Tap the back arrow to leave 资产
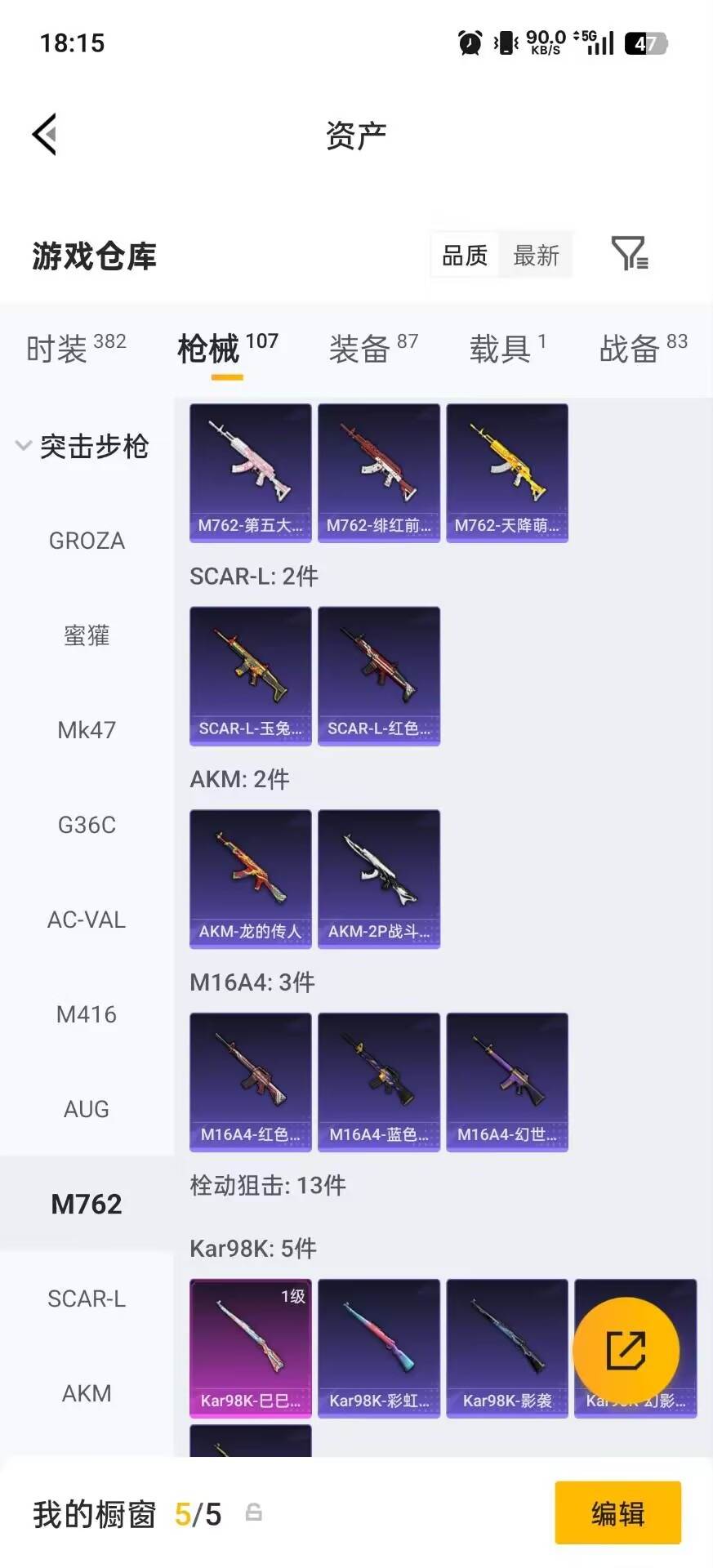The width and height of the screenshot is (713, 1568). (45, 133)
